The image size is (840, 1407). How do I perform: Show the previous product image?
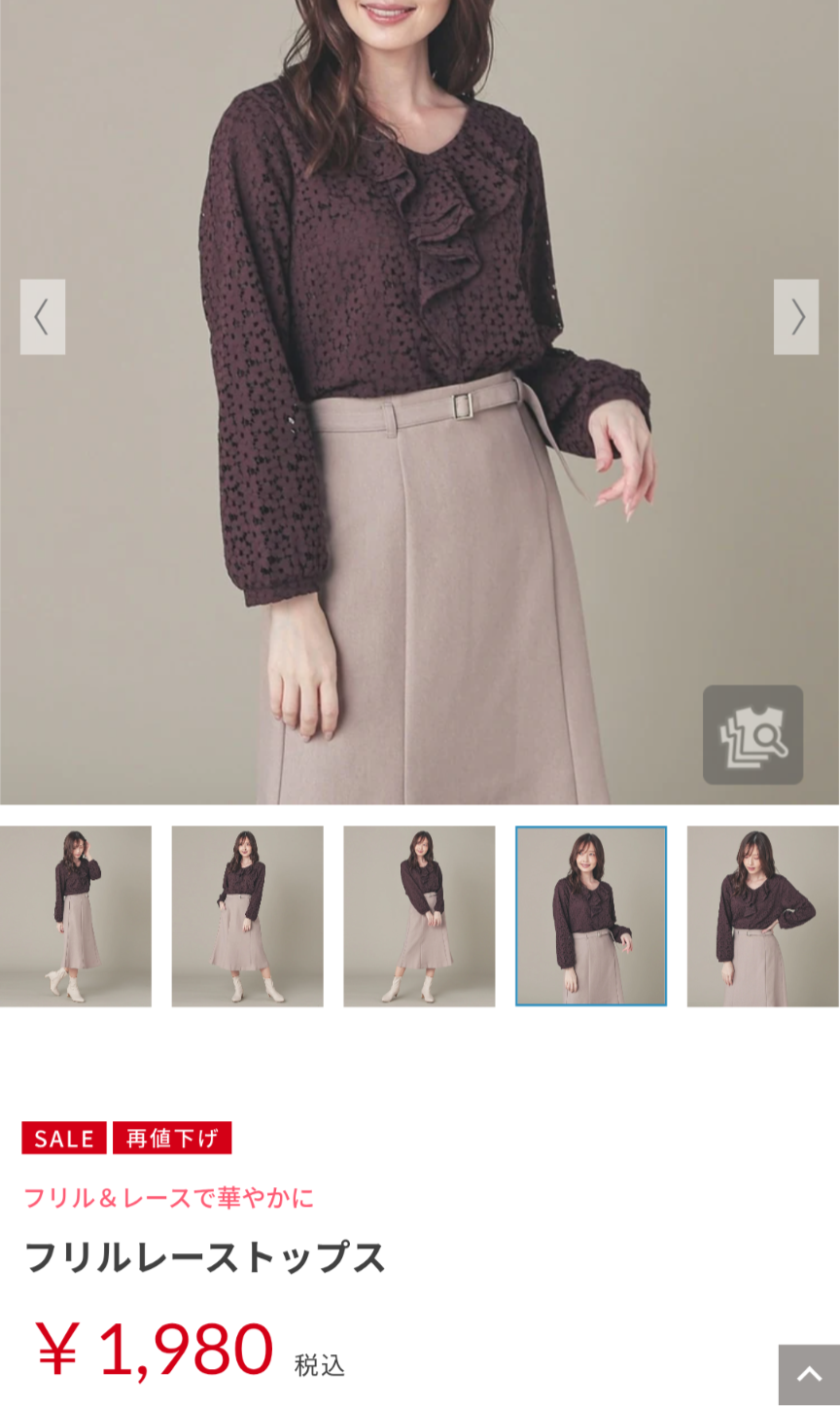tap(43, 317)
